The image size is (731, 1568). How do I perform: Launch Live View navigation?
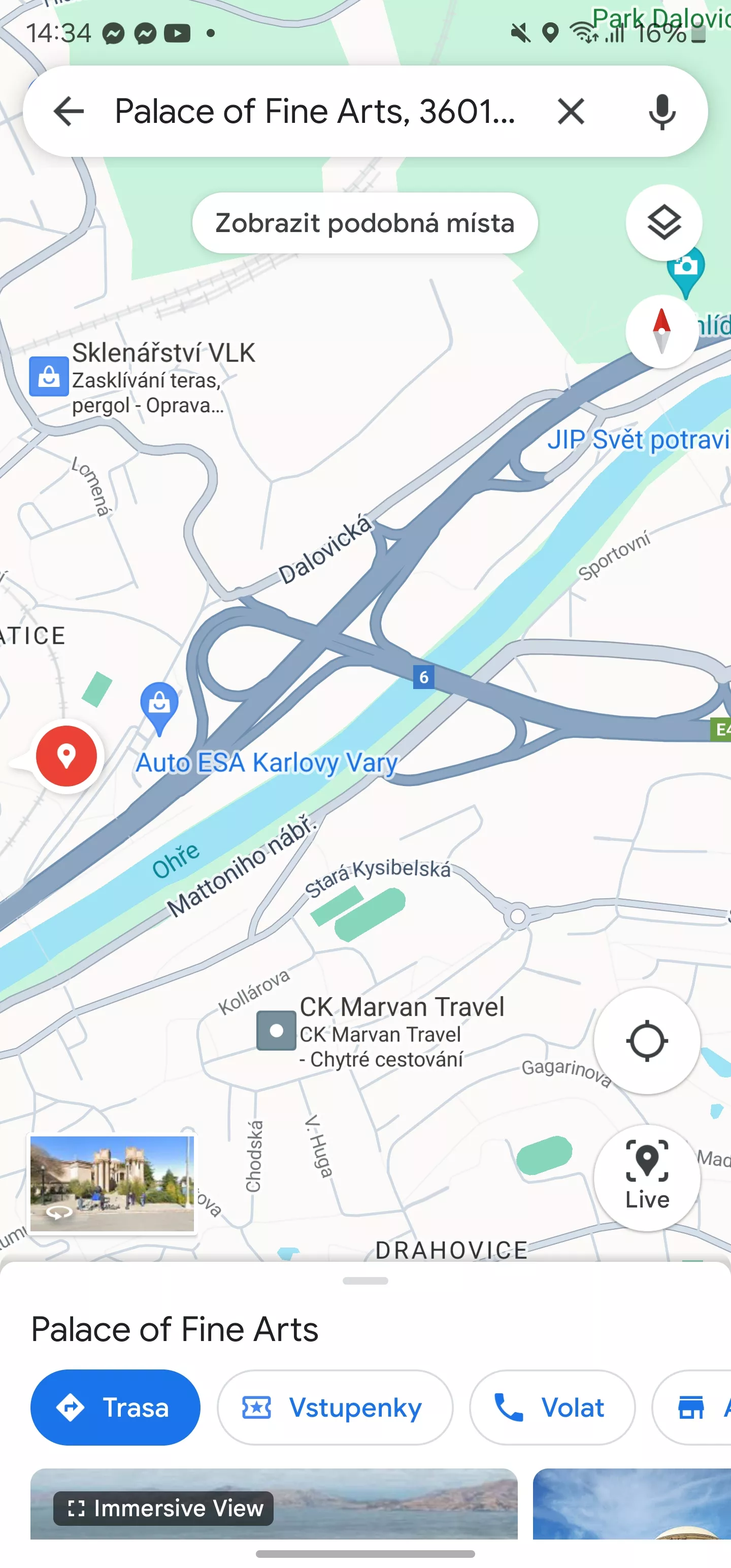coord(646,1177)
